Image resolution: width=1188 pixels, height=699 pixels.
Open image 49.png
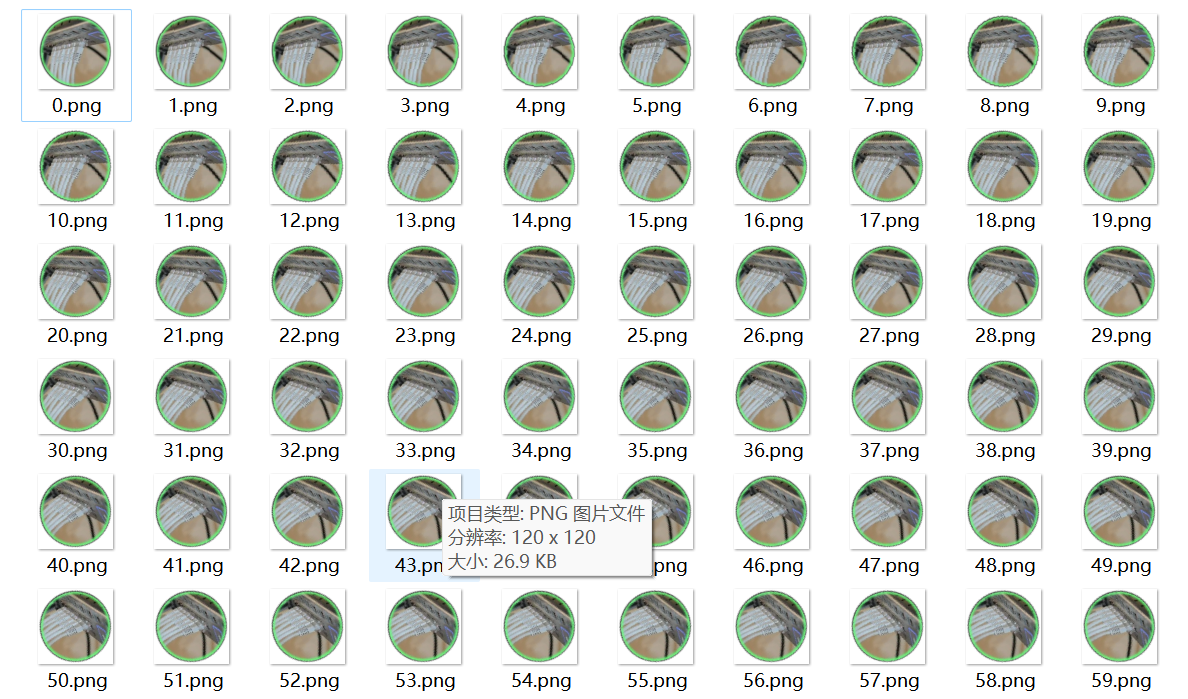click(1120, 512)
